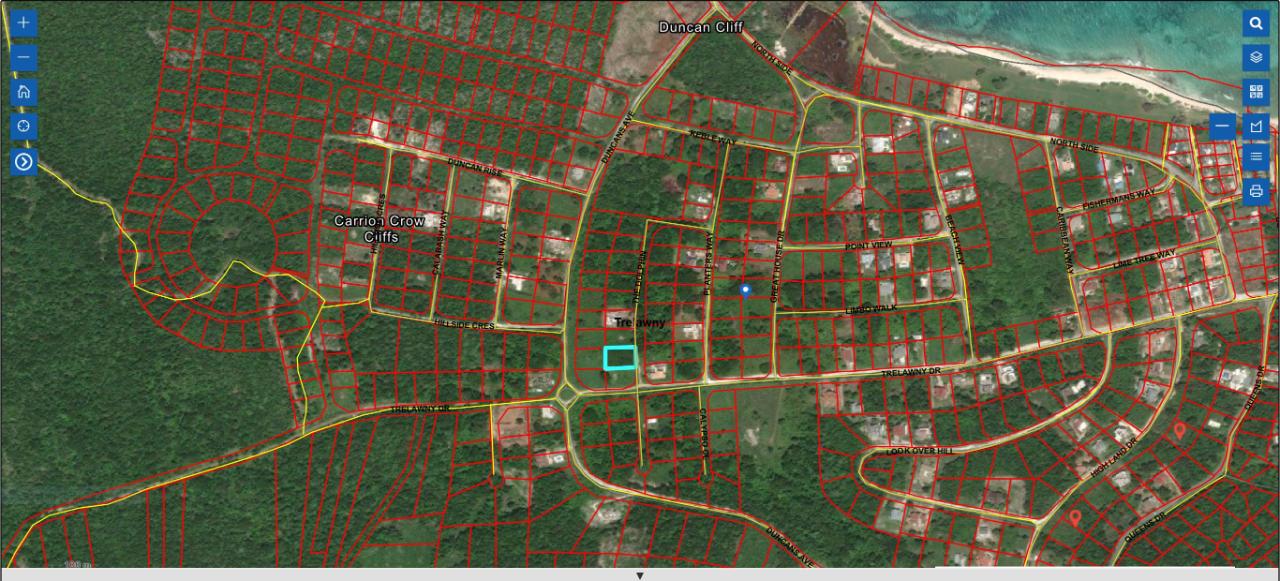This screenshot has width=1280, height=581.
Task: Open the legend list
Action: click(x=1256, y=157)
